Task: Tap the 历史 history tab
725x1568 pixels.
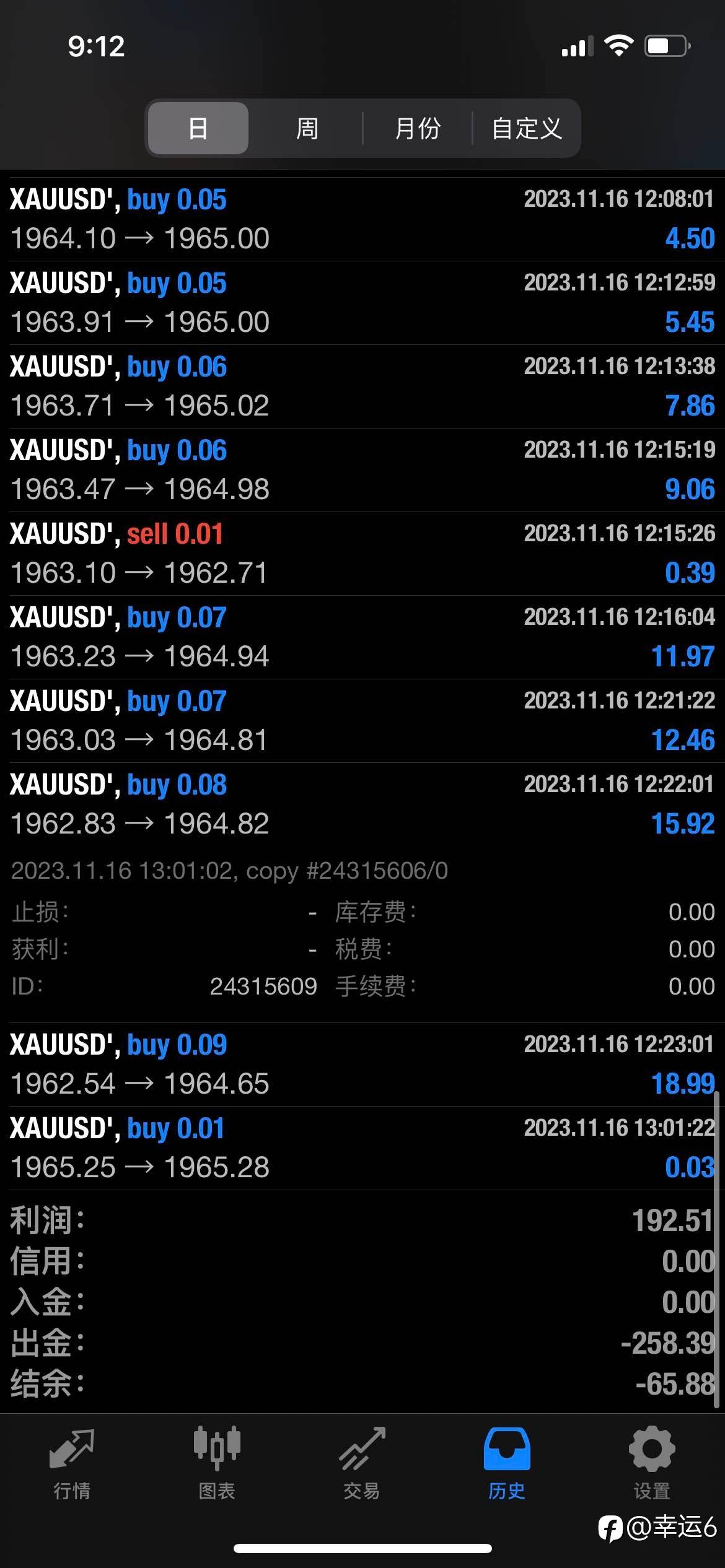Action: pos(507,1464)
